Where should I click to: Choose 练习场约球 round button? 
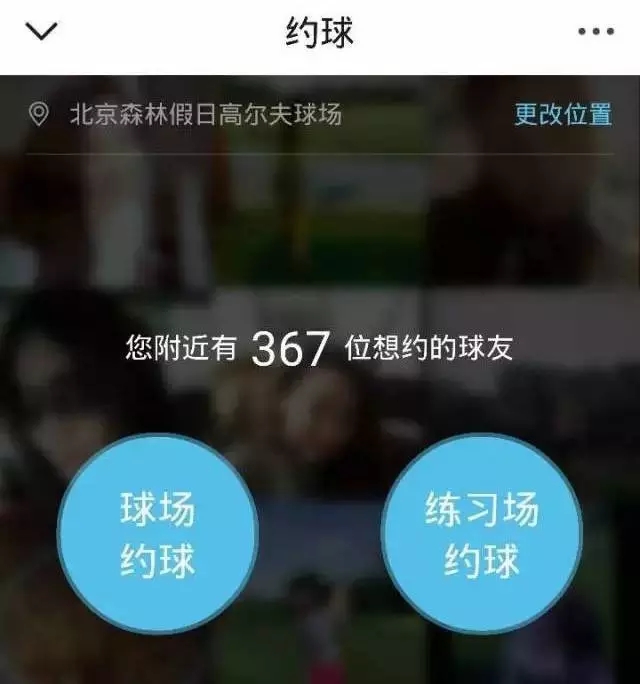pyautogui.click(x=482, y=534)
